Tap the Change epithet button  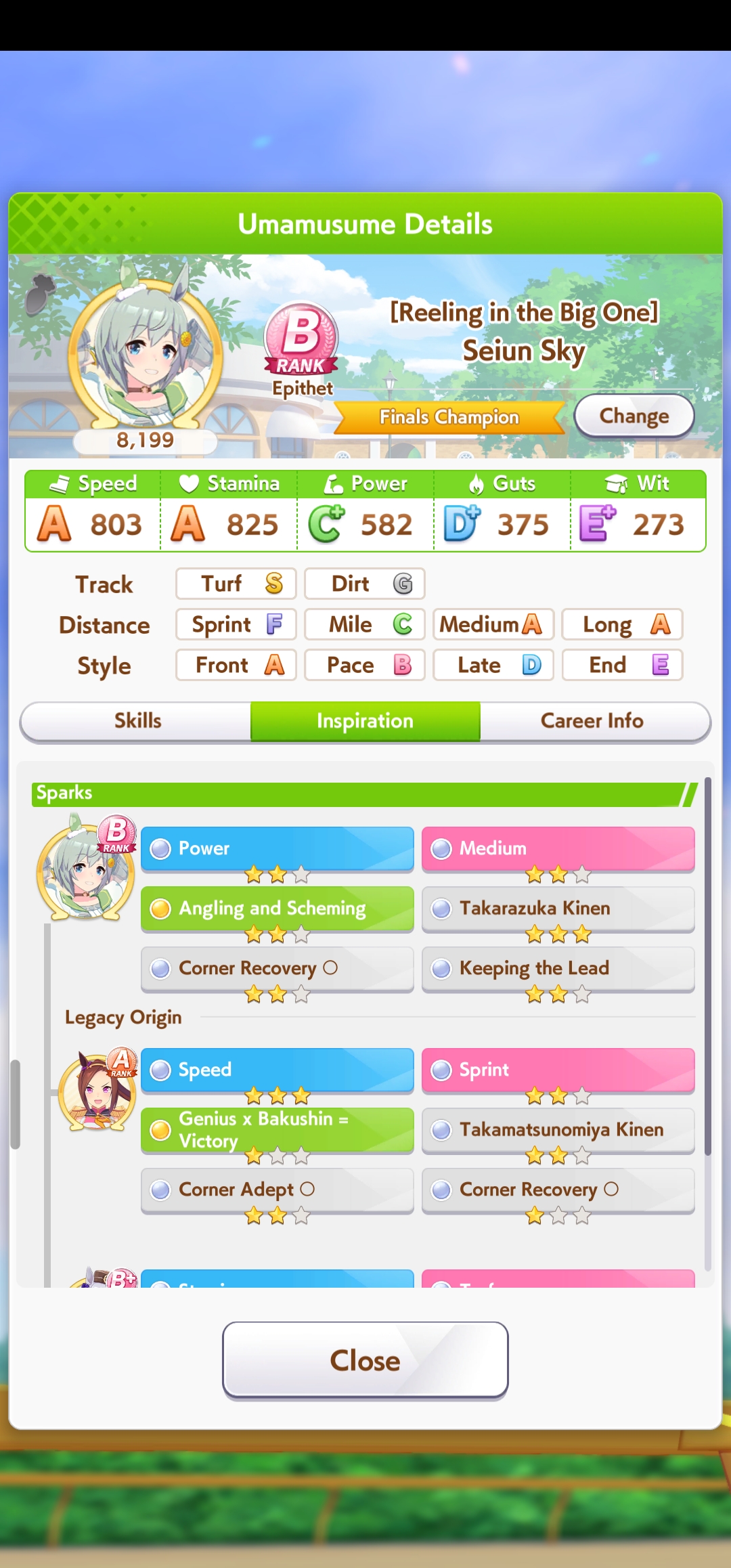click(634, 416)
